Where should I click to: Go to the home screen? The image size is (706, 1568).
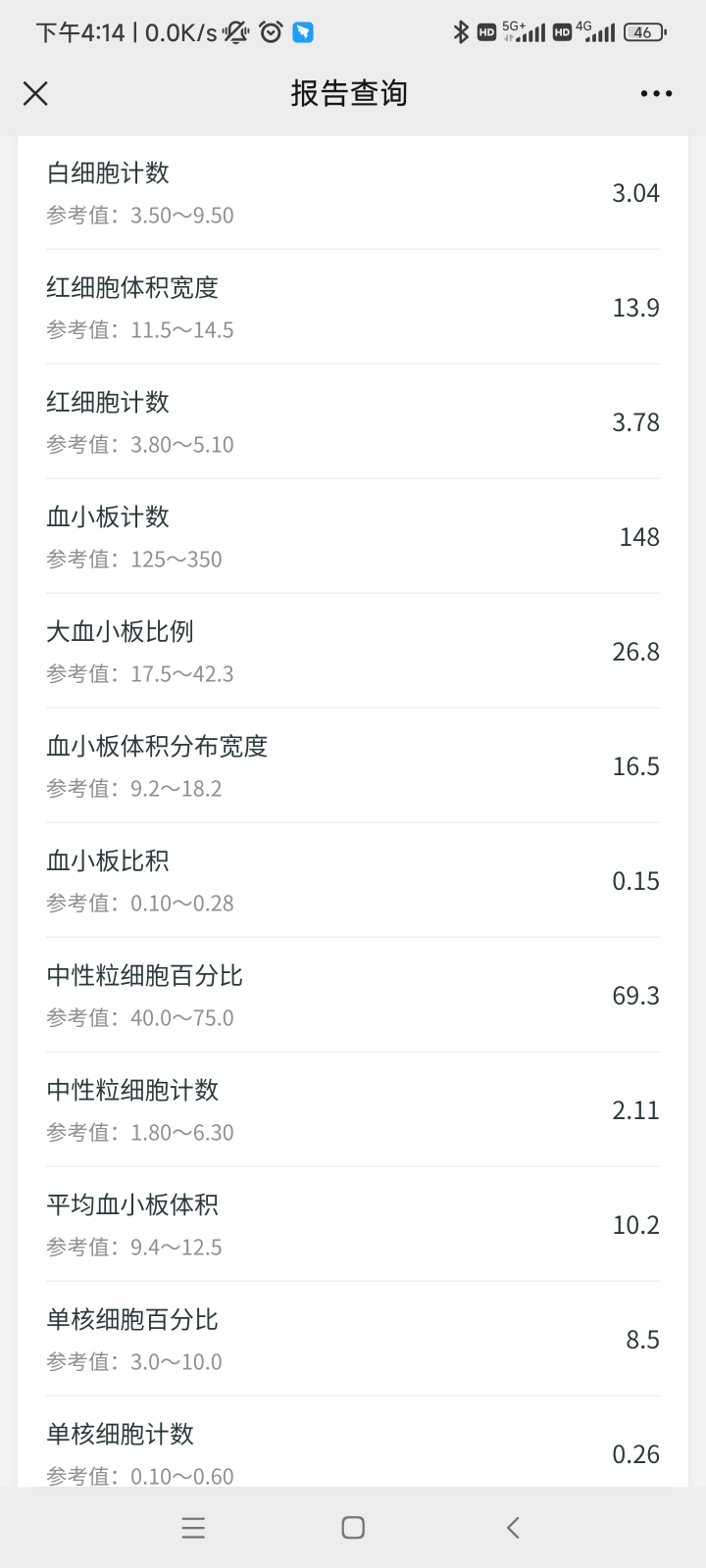[x=353, y=1527]
